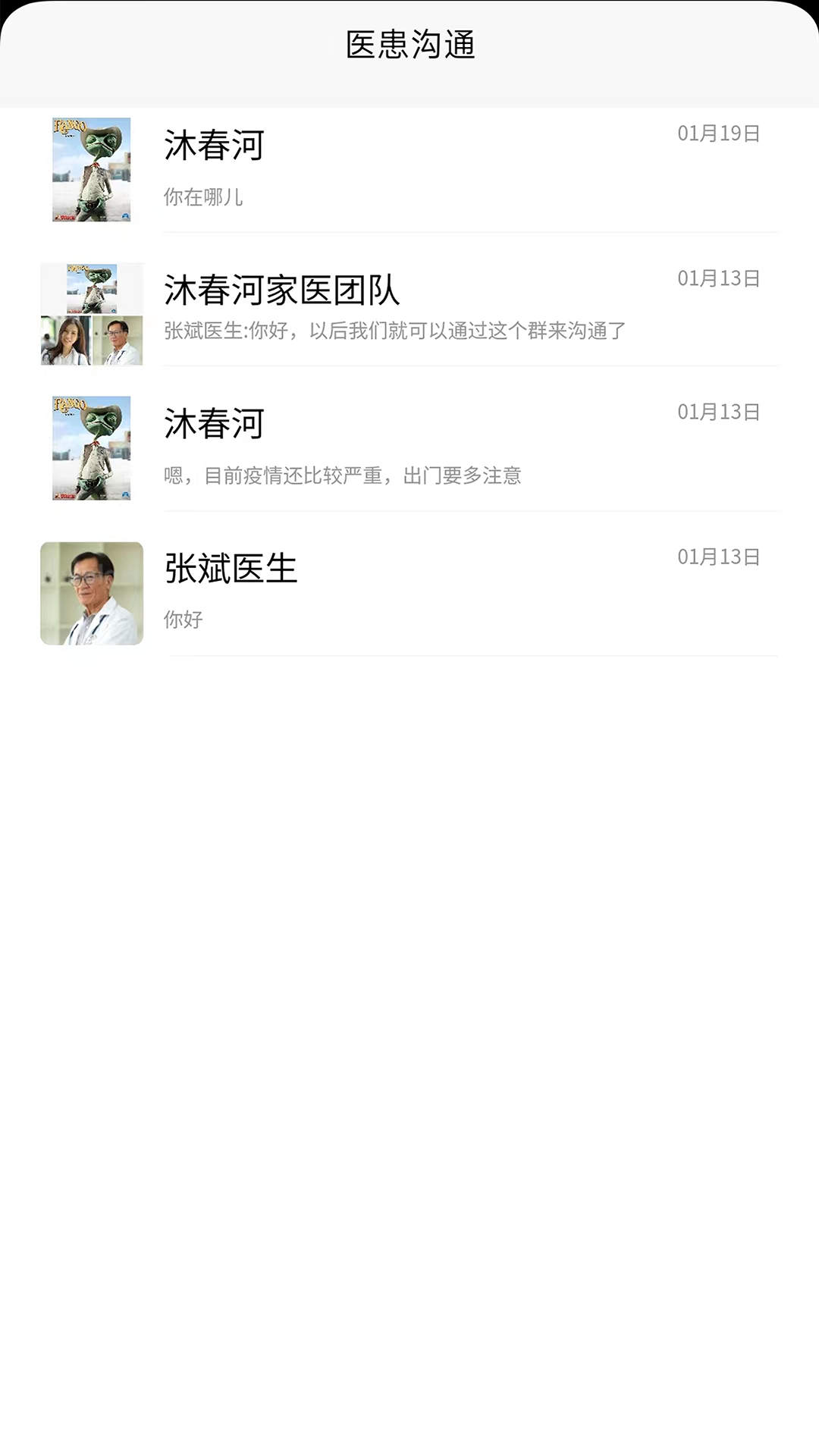Viewport: 819px width, 1456px height.
Task: Click the group avatar of 沐春河家医团队
Action: coord(93,315)
